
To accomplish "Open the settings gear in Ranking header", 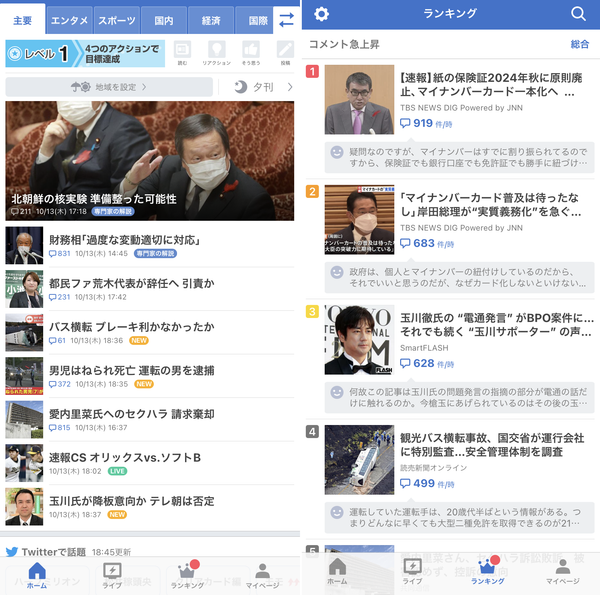I will tap(321, 14).
